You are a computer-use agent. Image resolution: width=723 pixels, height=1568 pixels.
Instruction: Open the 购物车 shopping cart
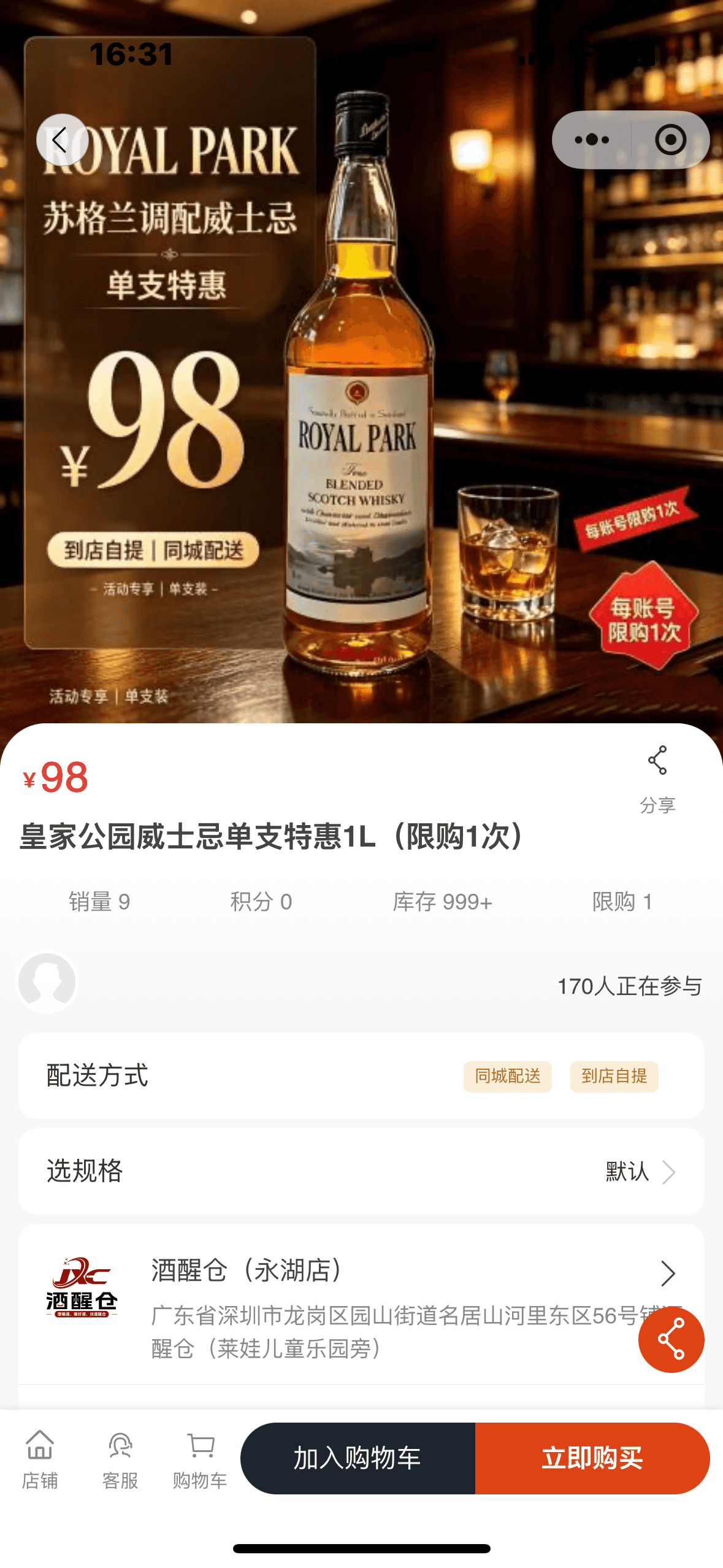click(200, 1459)
